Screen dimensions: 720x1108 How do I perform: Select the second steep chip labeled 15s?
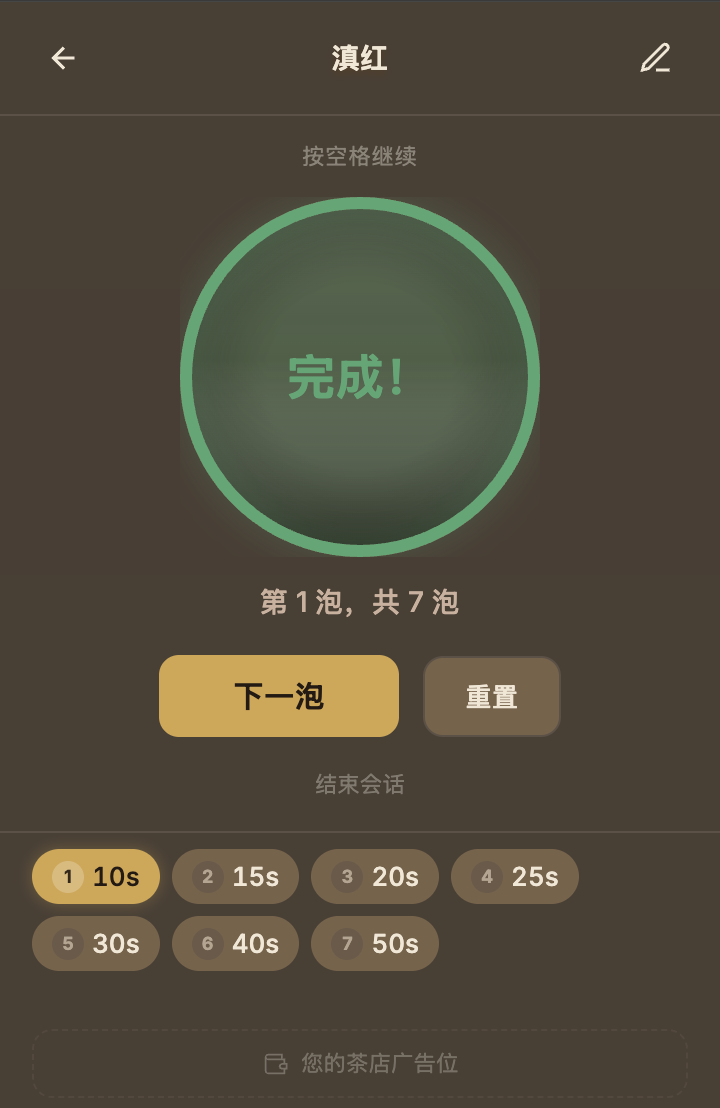click(x=235, y=876)
